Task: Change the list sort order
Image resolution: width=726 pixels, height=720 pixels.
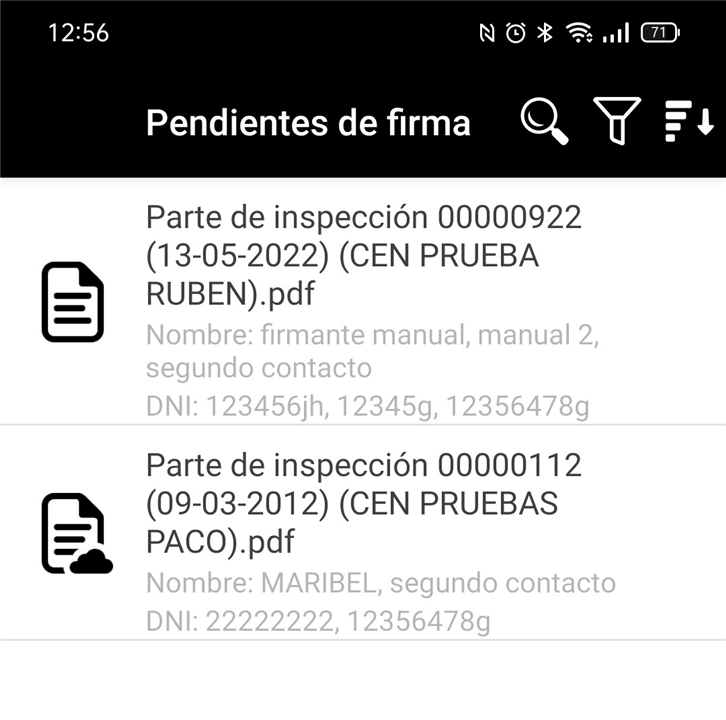Action: [x=689, y=122]
